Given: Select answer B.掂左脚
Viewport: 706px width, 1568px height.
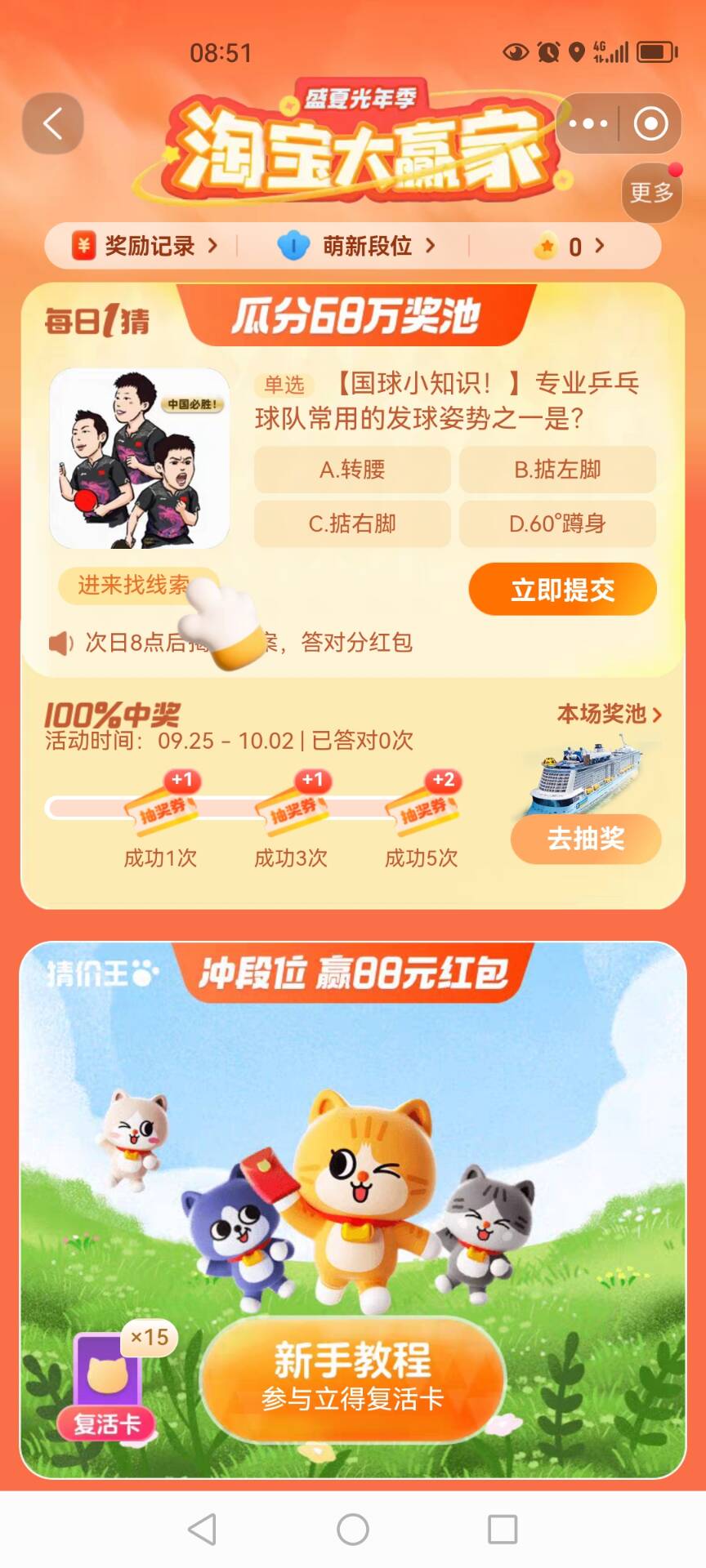Looking at the screenshot, I should tap(557, 470).
